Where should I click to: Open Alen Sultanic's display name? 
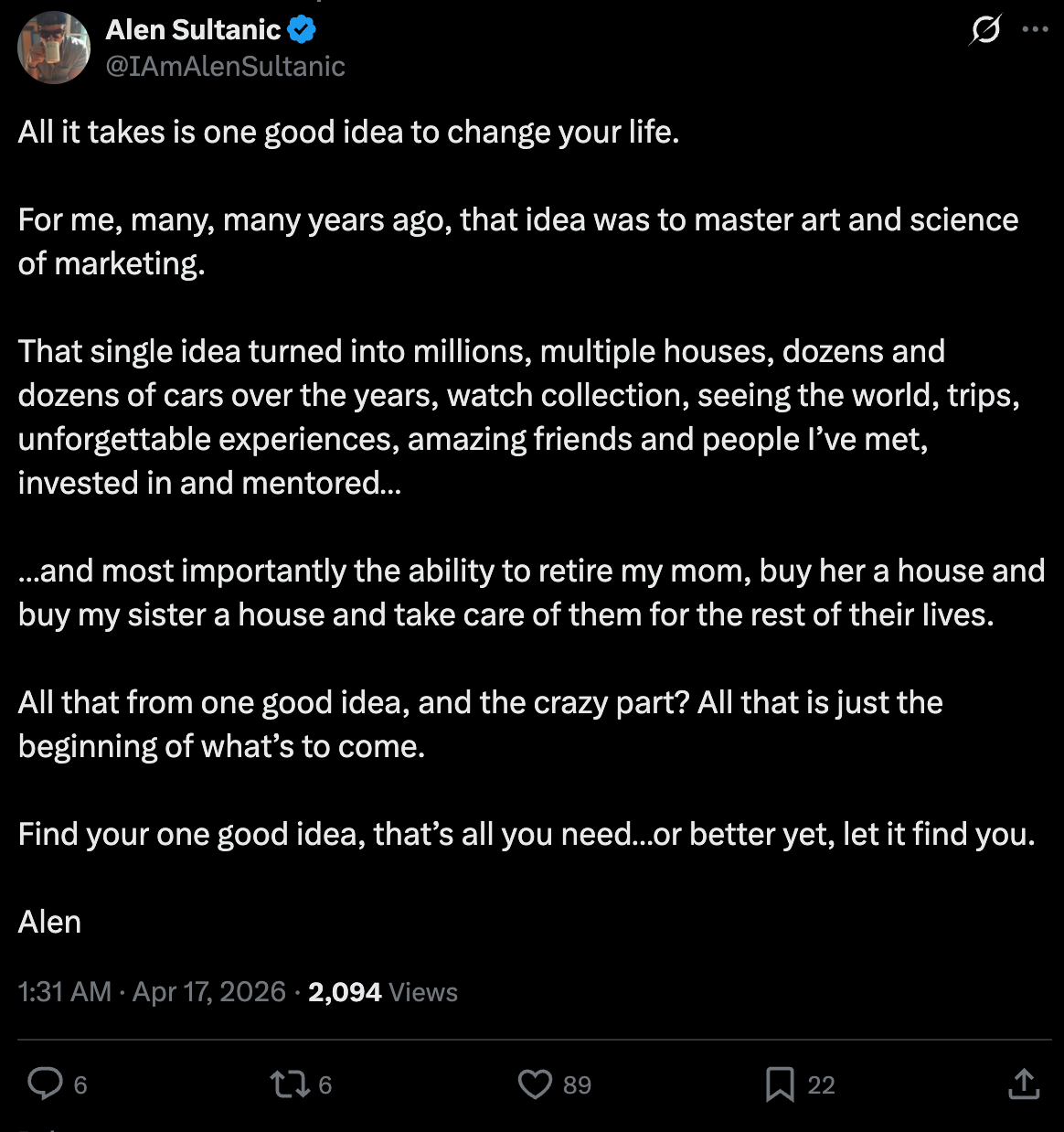pos(193,29)
